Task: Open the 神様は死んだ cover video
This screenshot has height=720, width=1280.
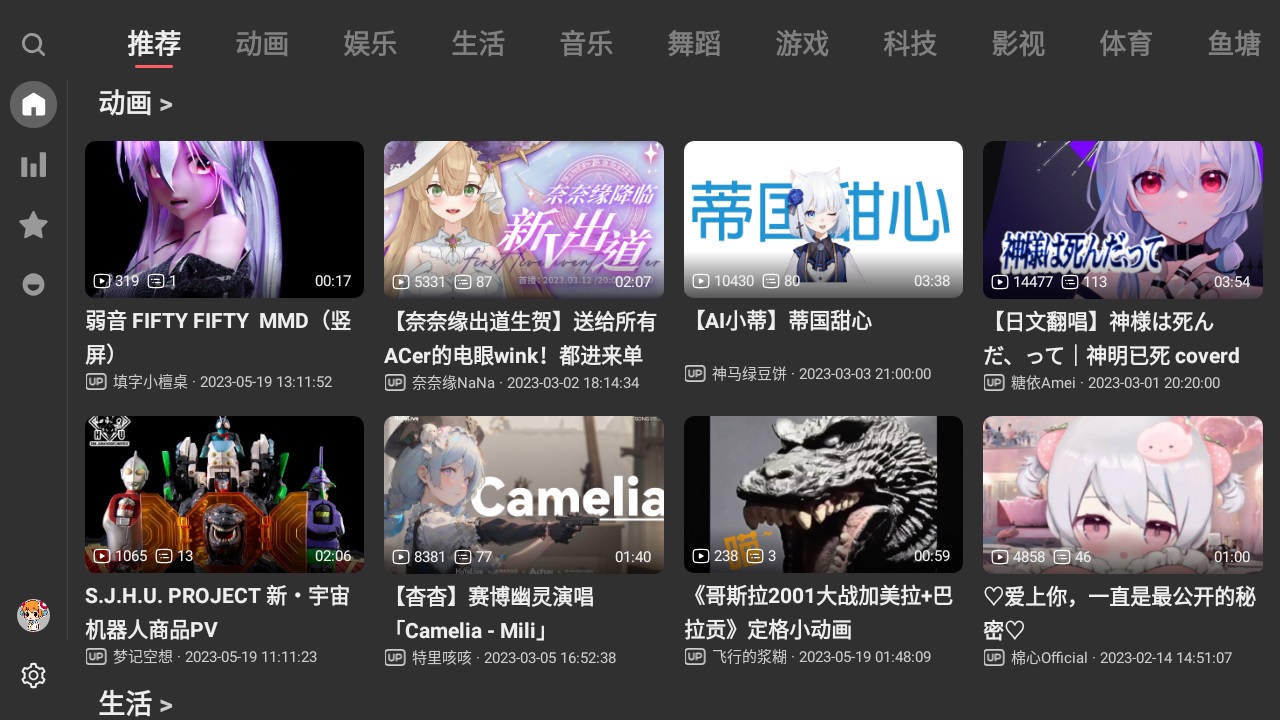Action: pos(1122,219)
